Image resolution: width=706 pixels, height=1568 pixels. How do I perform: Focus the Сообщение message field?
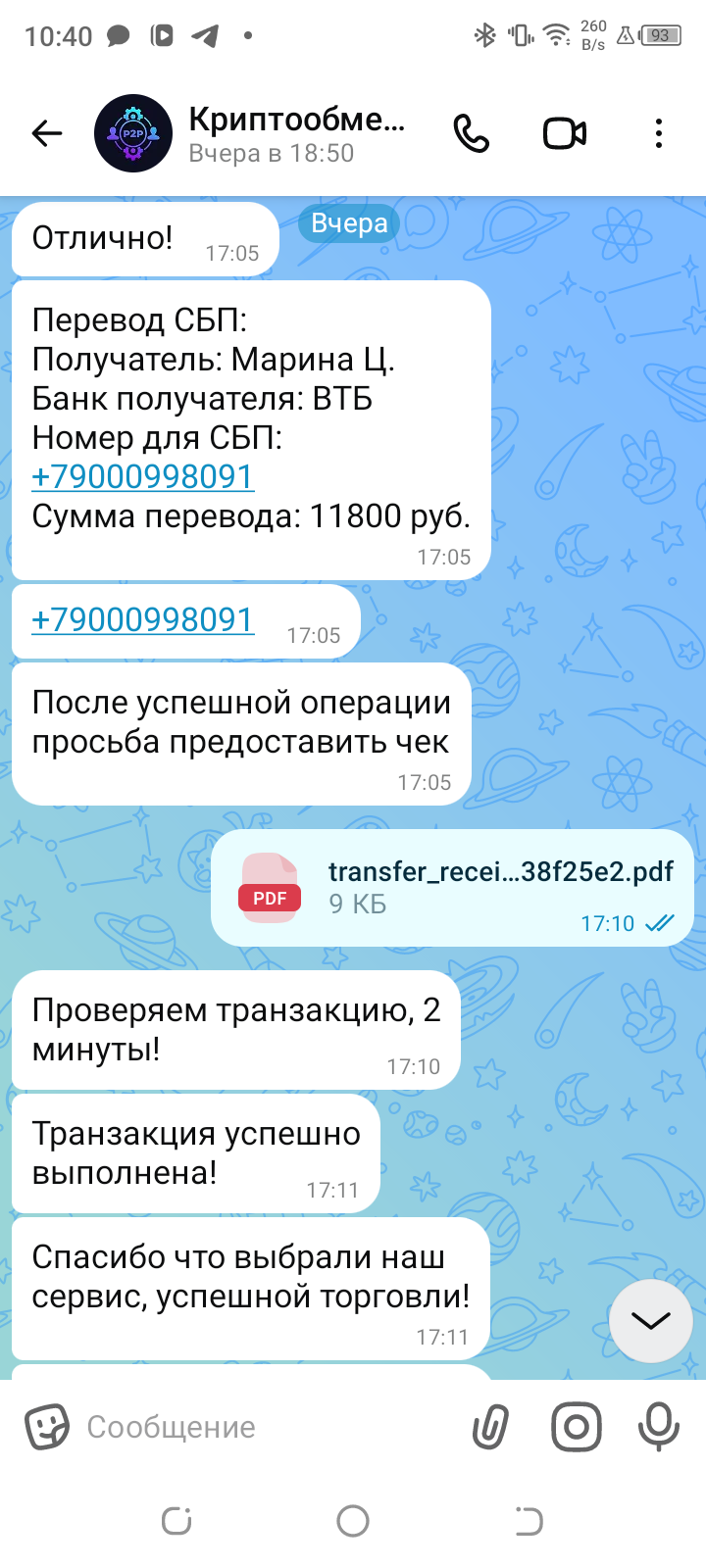(265, 1427)
